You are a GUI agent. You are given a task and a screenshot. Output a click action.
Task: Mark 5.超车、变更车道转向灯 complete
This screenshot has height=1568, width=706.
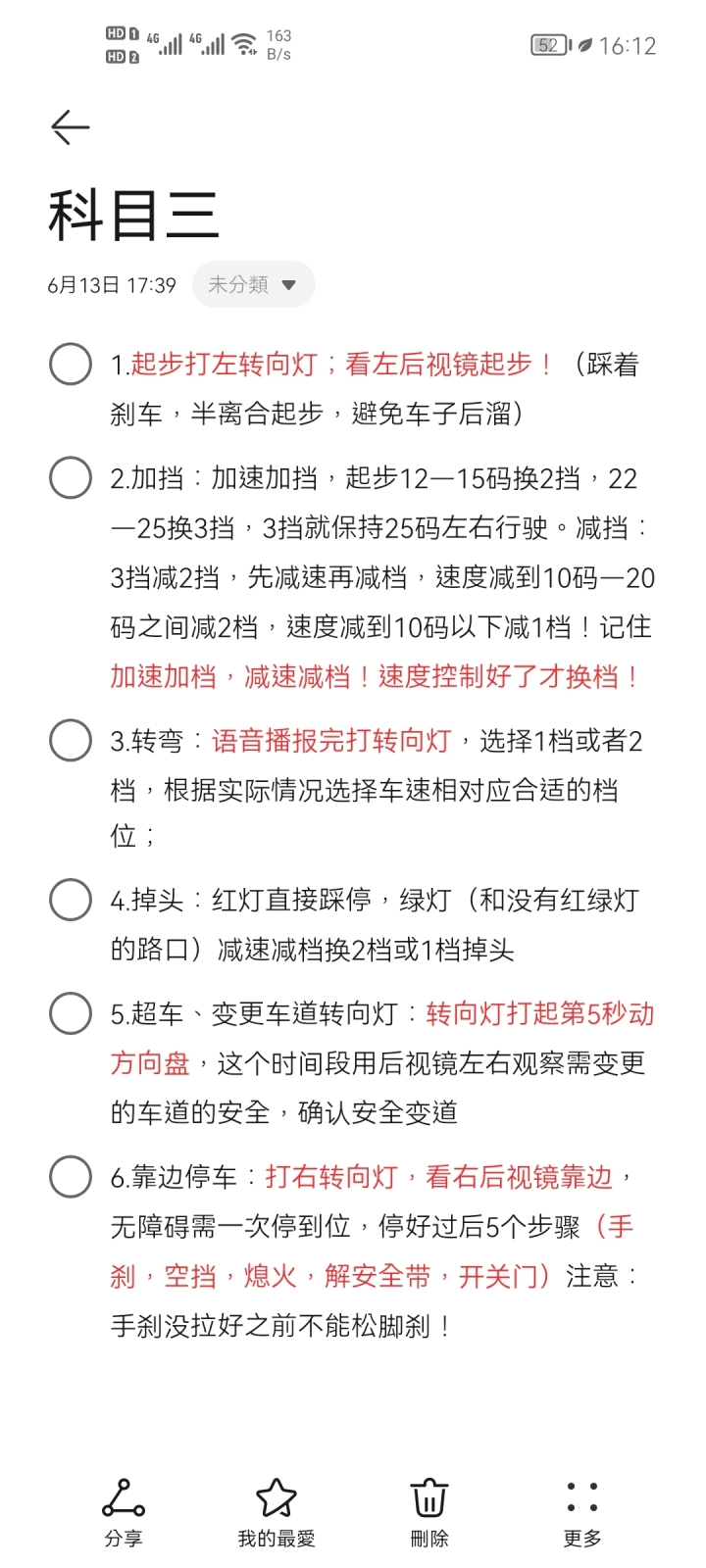71,1013
